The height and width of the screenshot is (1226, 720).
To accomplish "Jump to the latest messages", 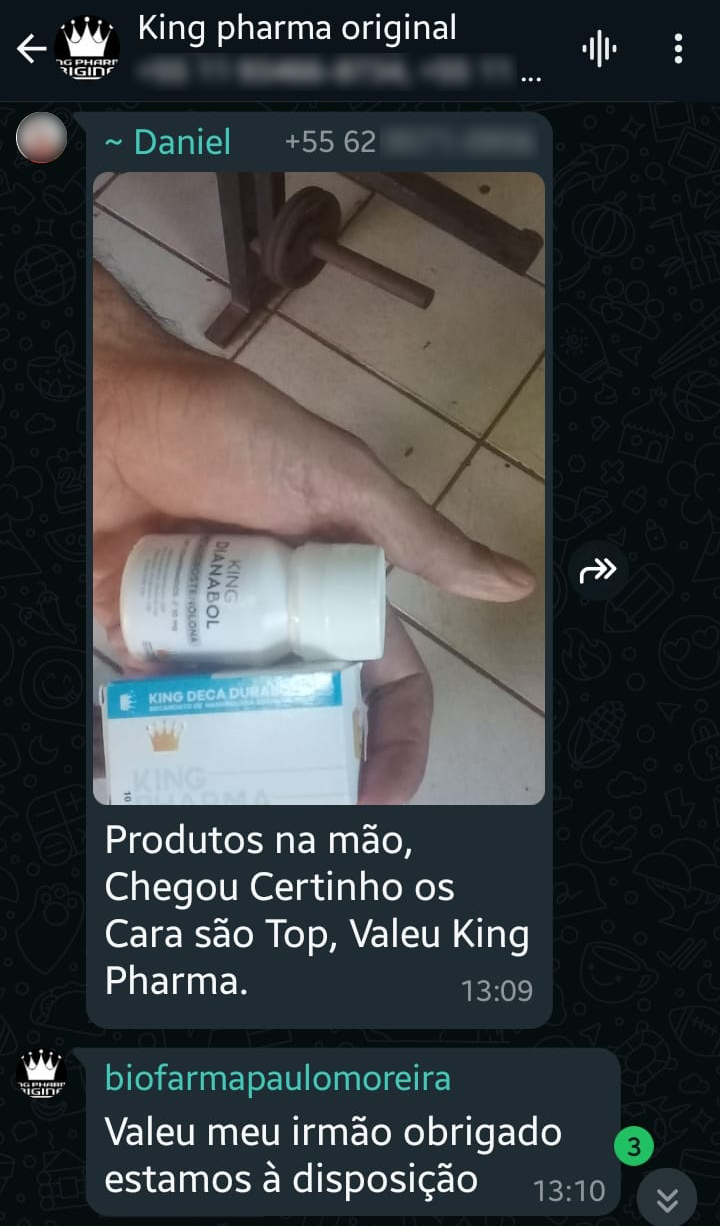I will pos(666,1196).
